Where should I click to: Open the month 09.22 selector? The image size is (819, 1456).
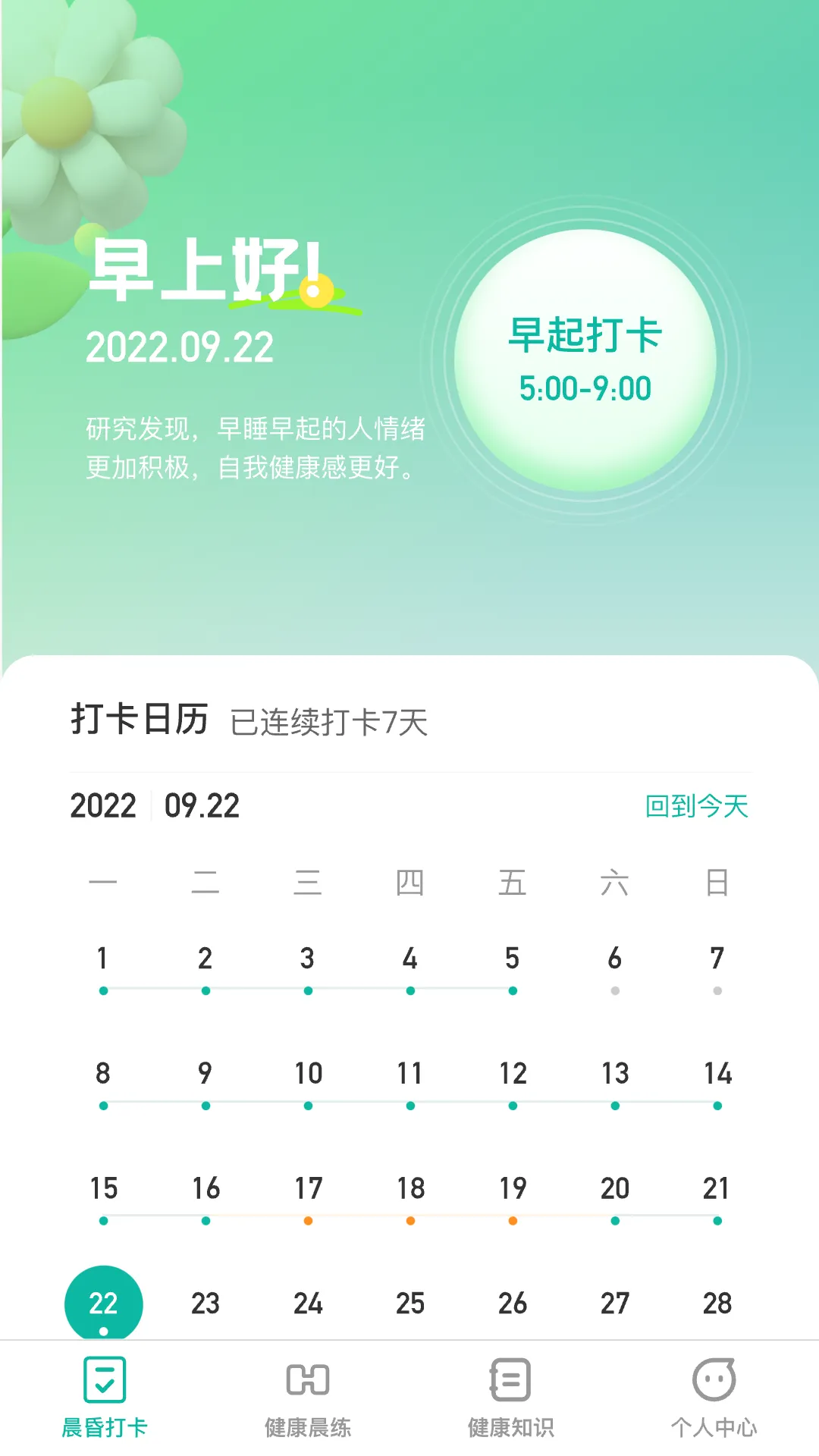pyautogui.click(x=201, y=807)
